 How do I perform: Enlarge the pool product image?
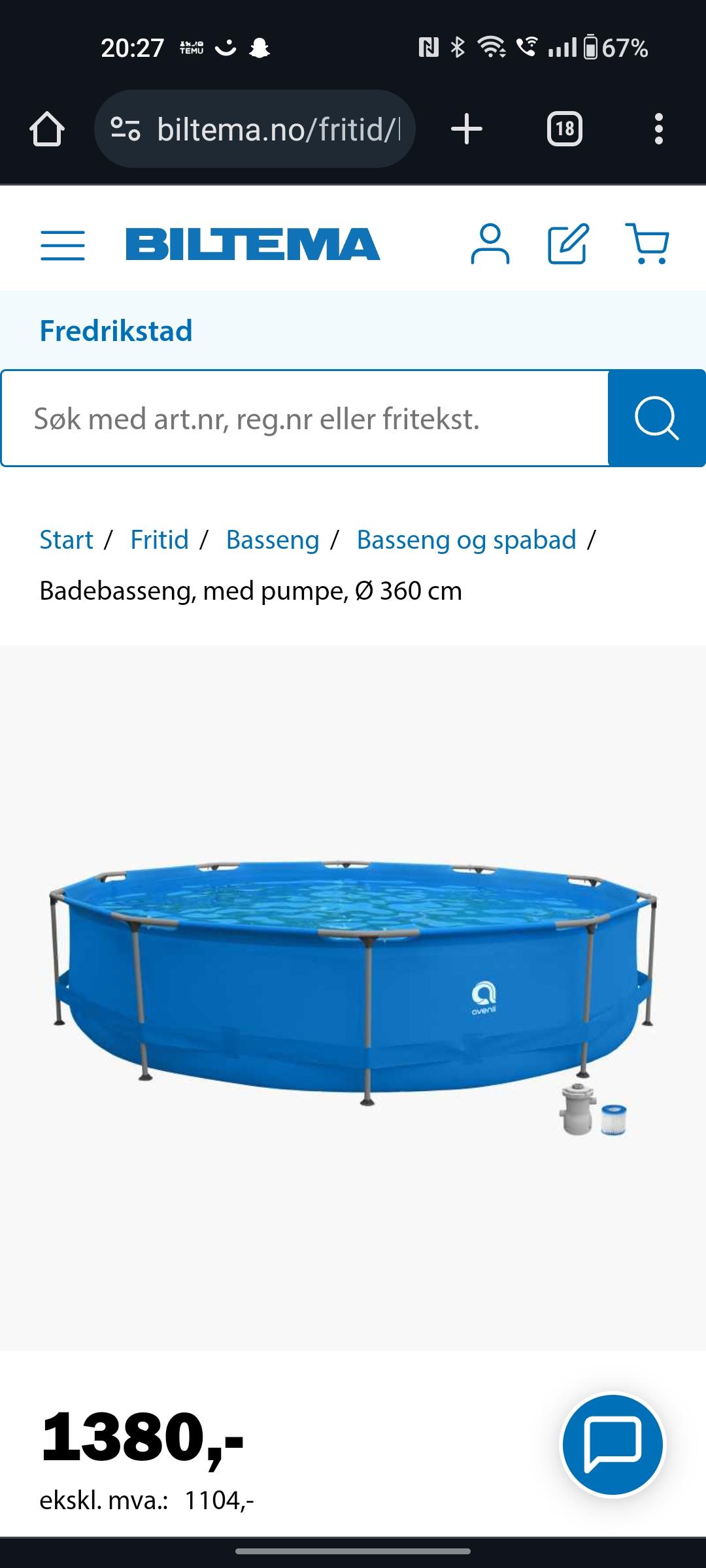click(x=353, y=998)
